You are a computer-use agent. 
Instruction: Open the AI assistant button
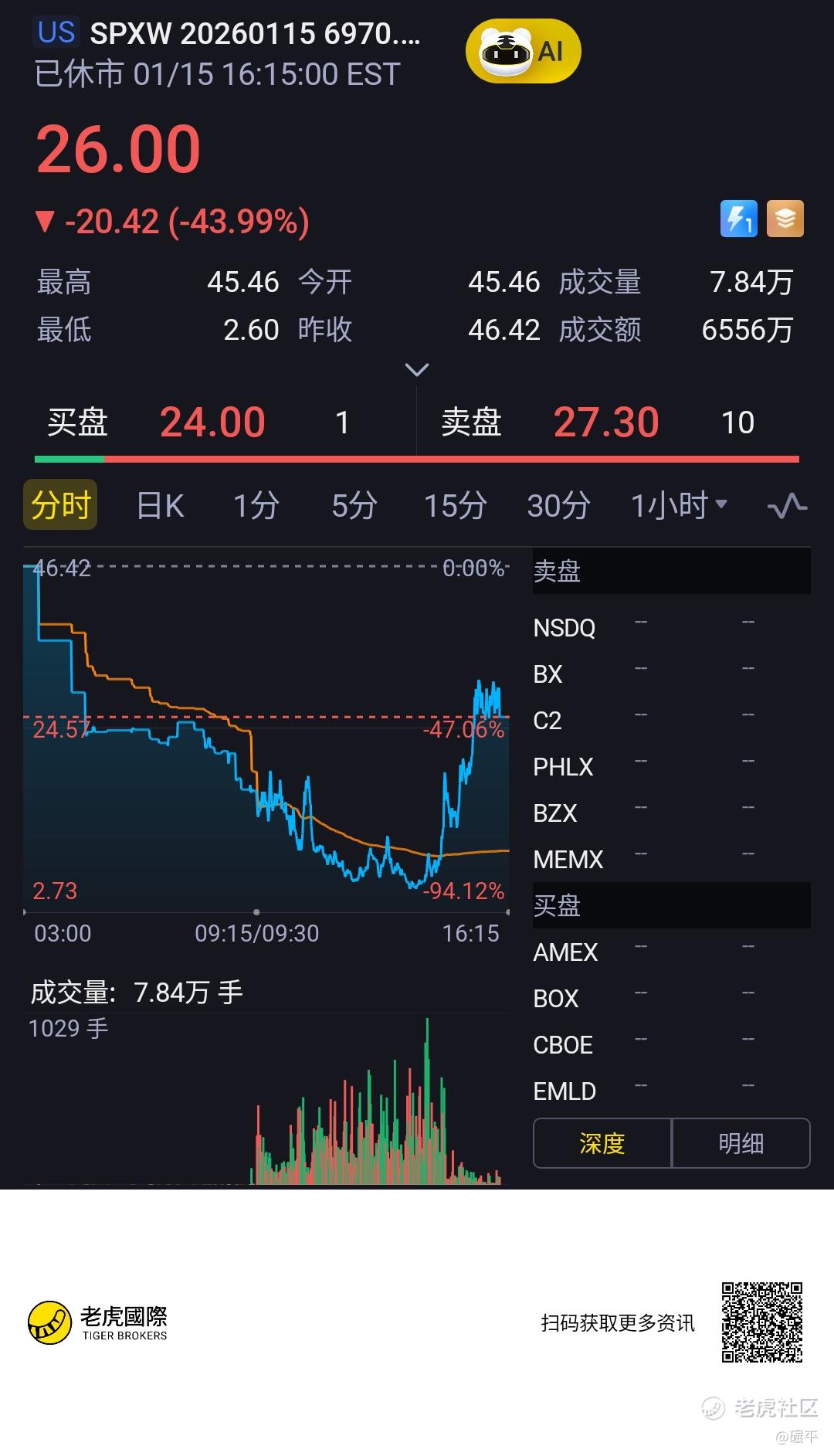(x=523, y=52)
